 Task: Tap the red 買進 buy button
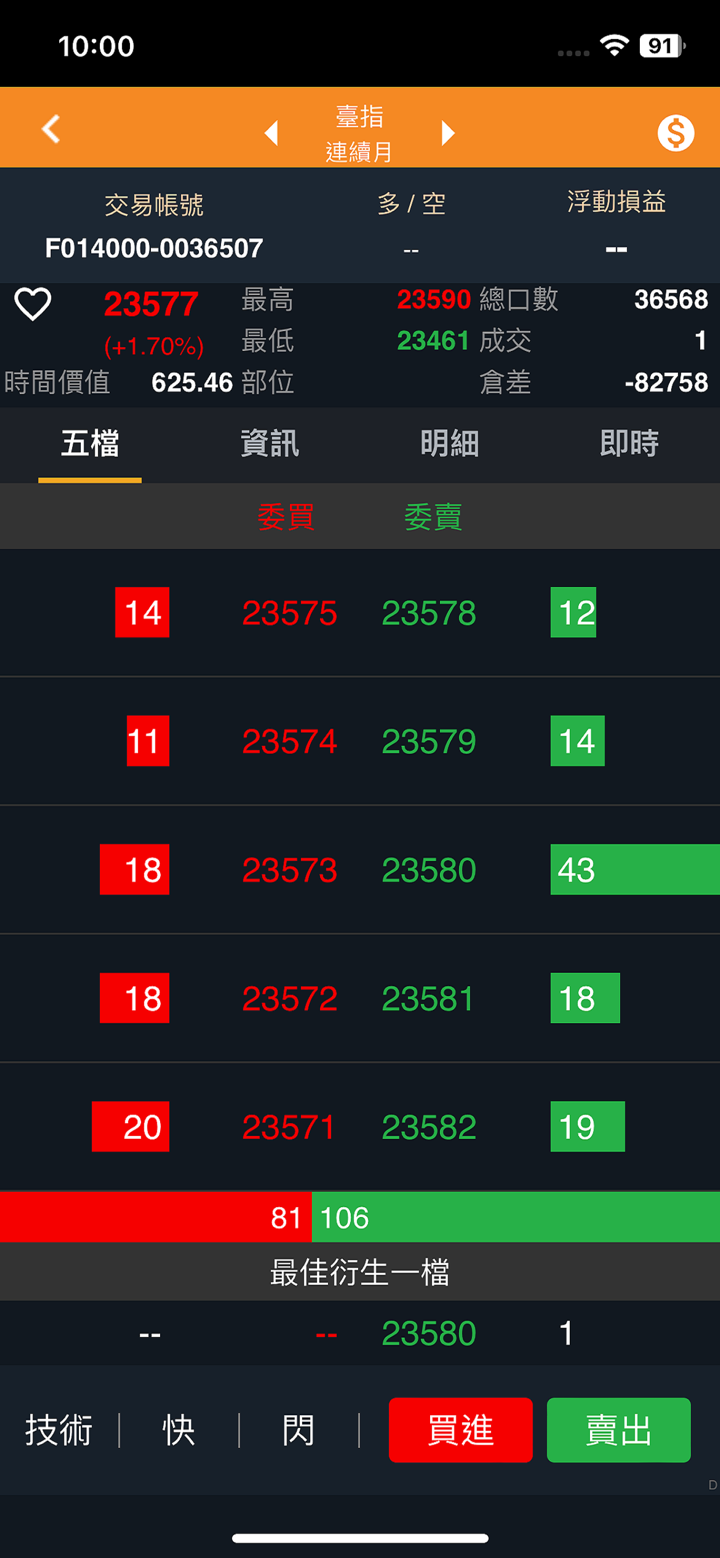tap(460, 1430)
